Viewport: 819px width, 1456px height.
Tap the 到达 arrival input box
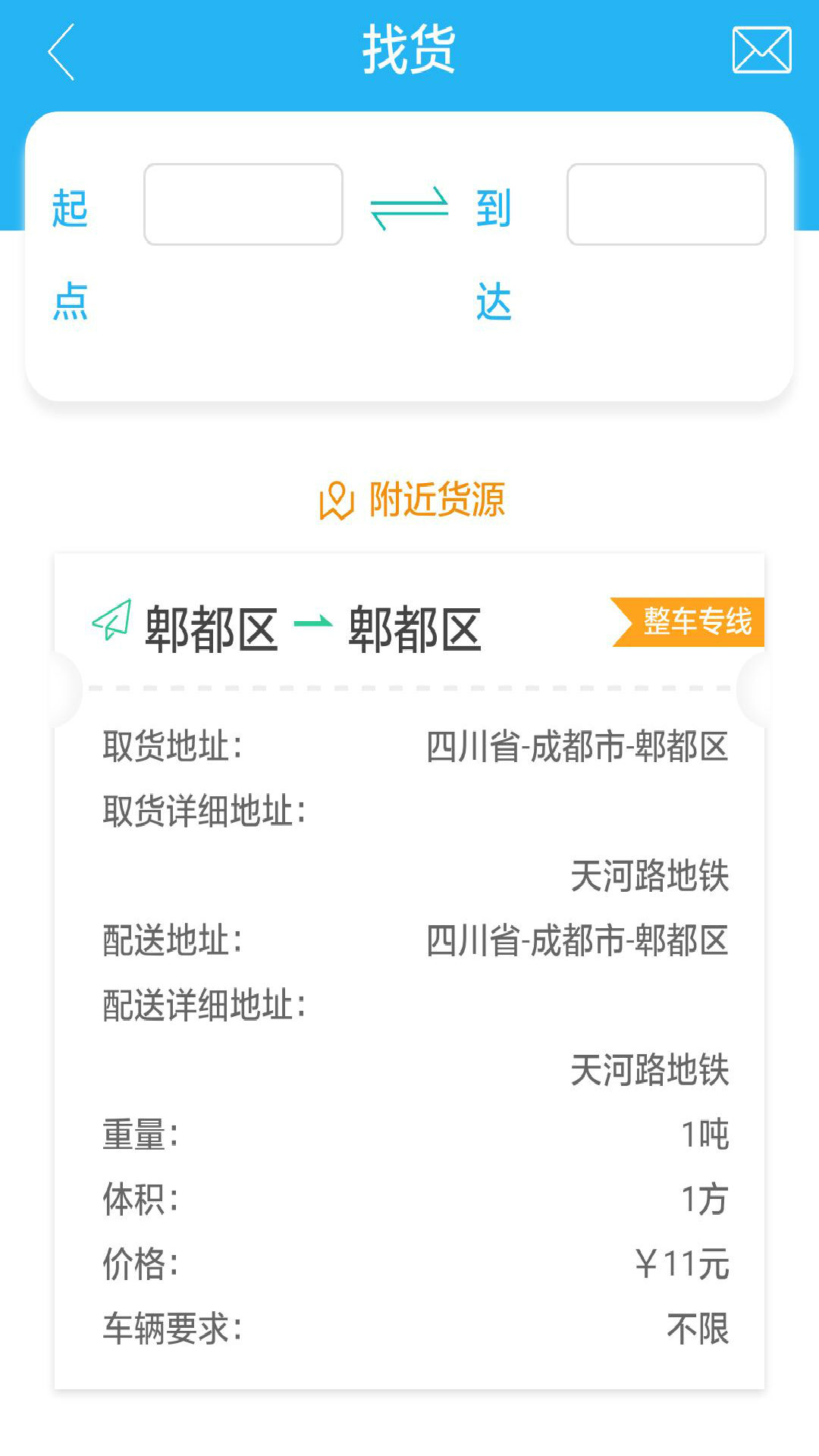[x=666, y=205]
